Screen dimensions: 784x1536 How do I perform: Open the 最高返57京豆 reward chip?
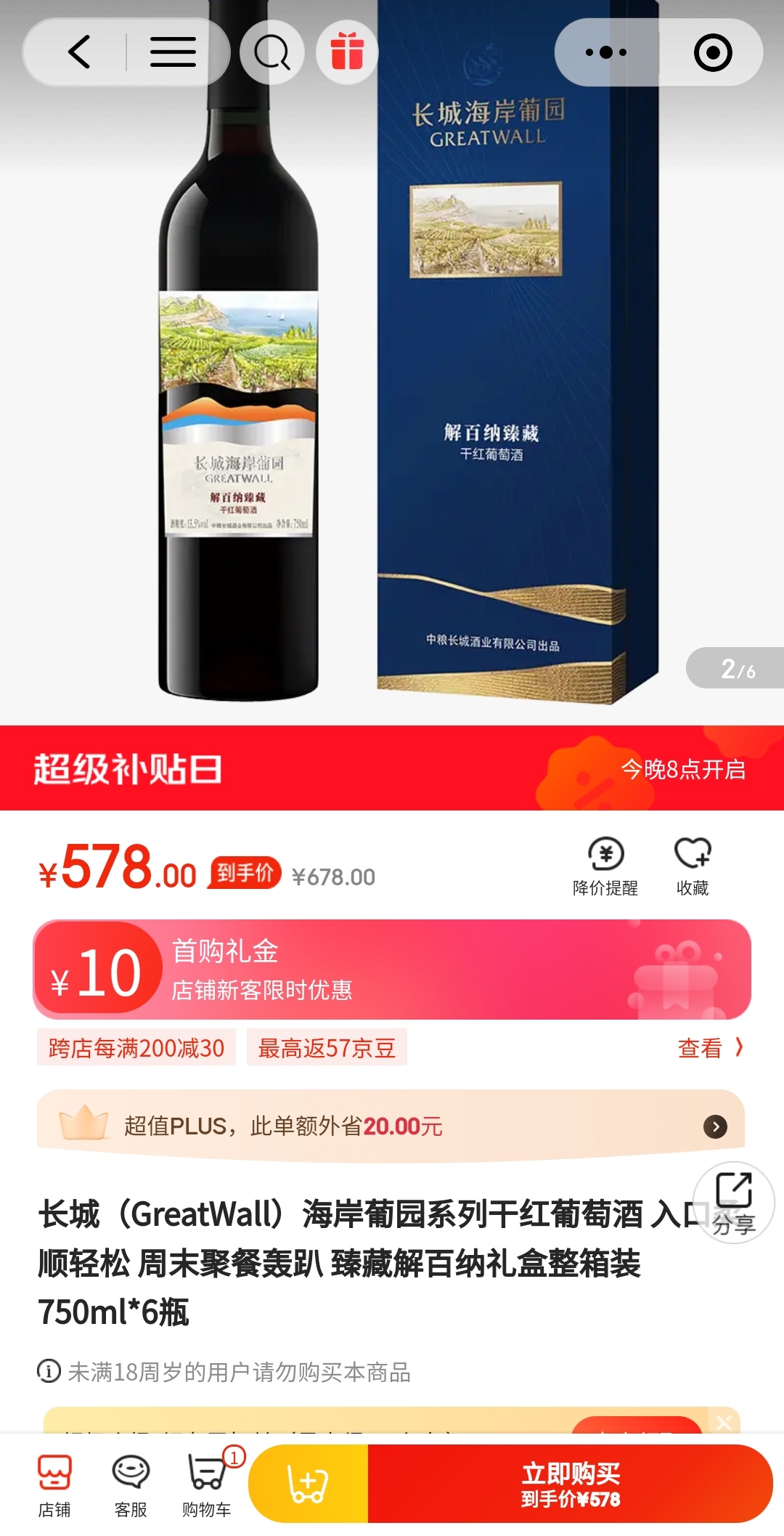(x=327, y=1048)
